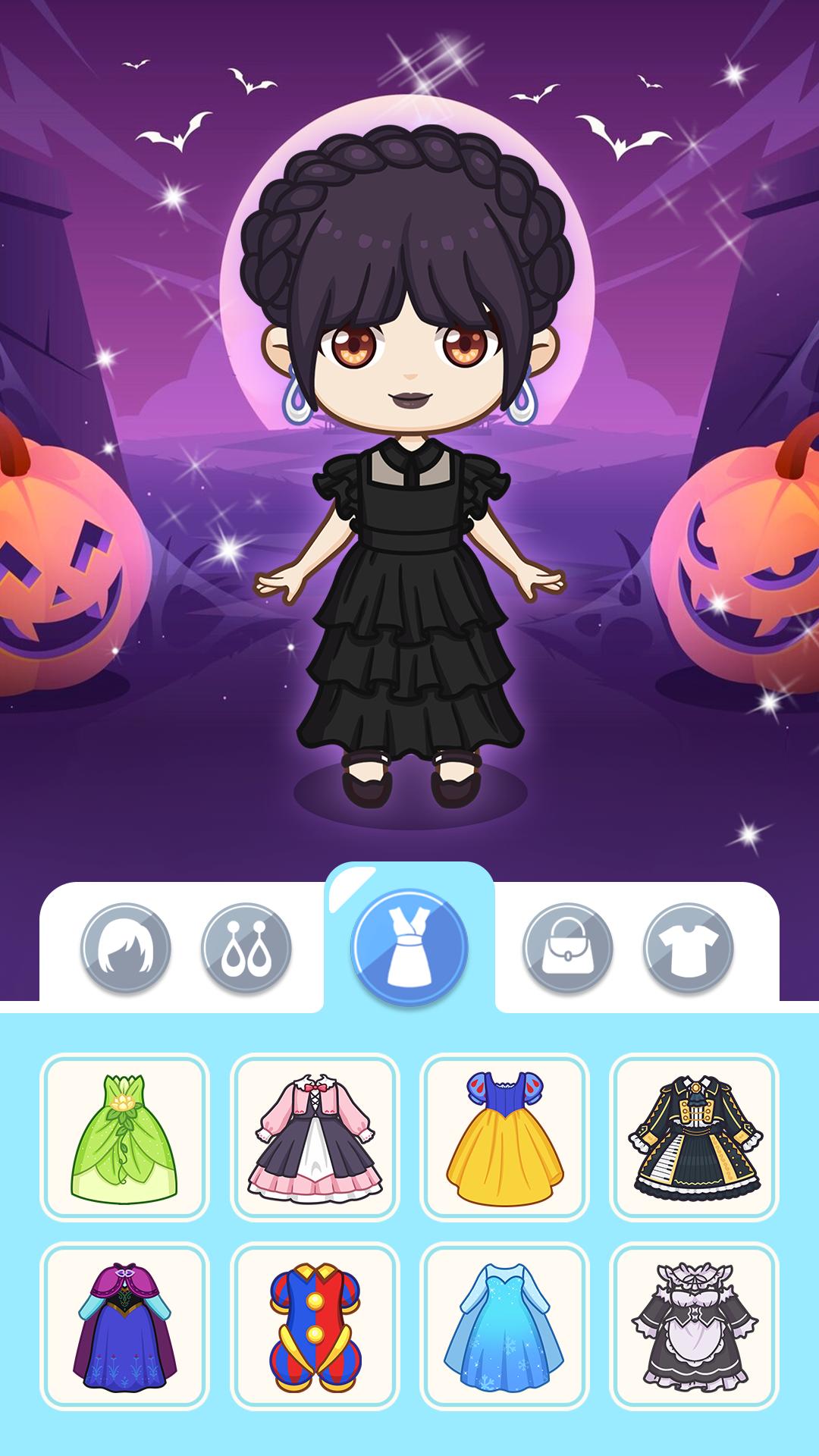This screenshot has height=1456, width=819.
Task: Choose the green leaf gown
Action: click(x=124, y=1137)
